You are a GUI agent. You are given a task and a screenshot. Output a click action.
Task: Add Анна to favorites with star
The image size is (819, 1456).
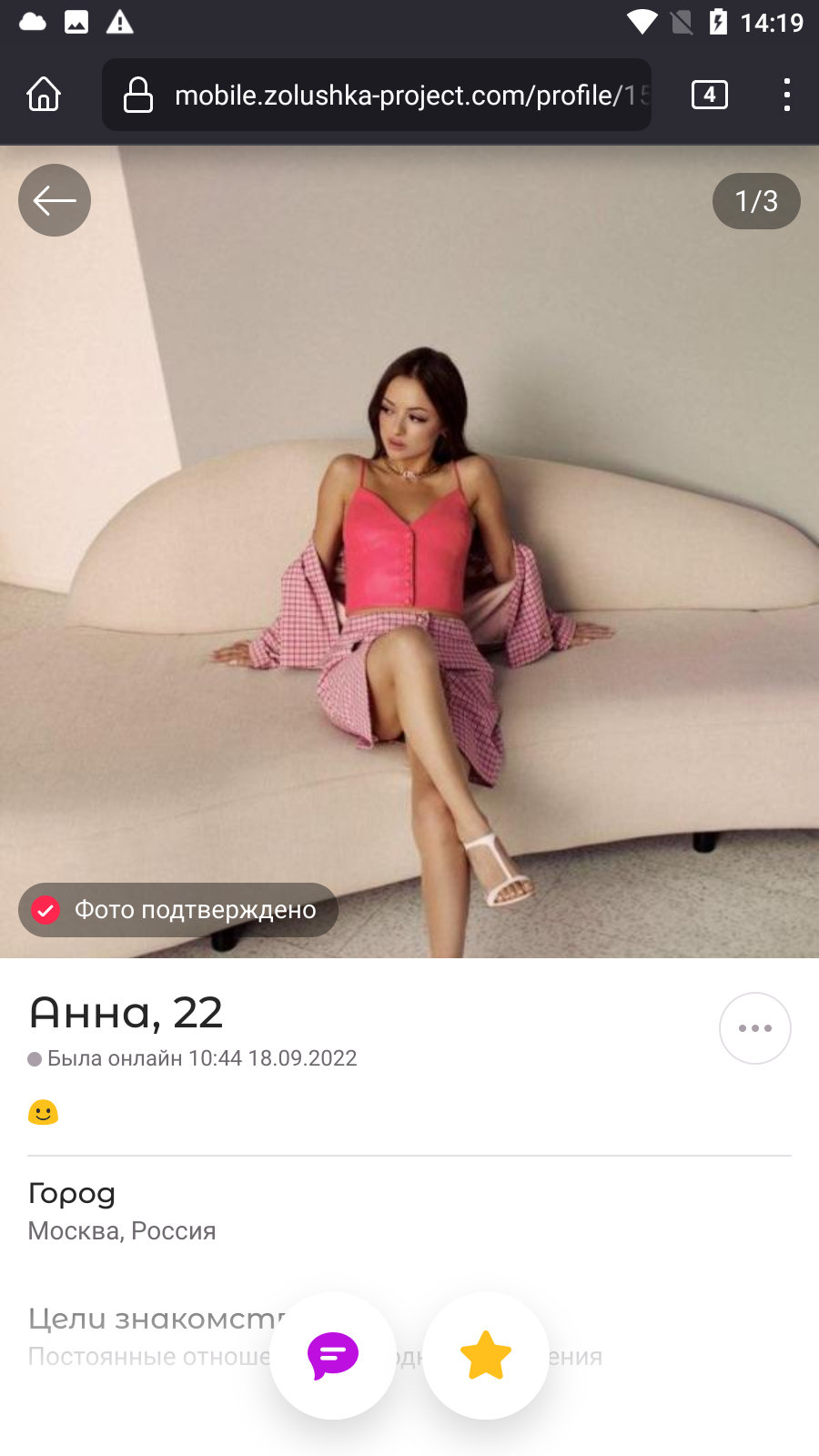(486, 1356)
